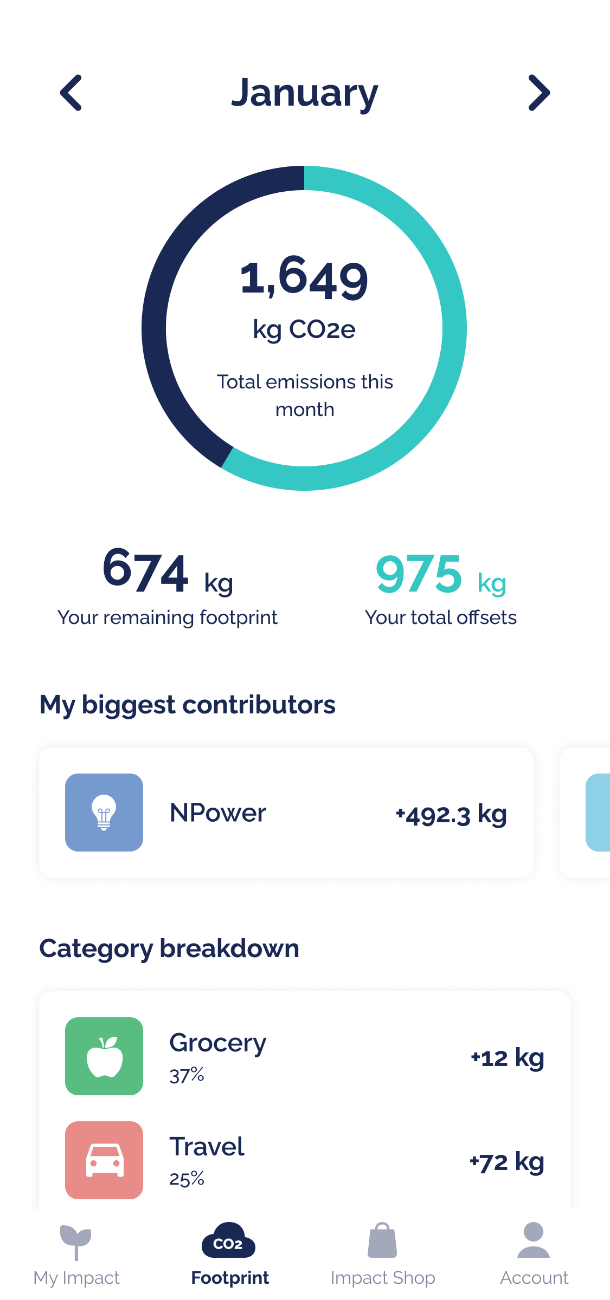Switch to the My Impact tab
This screenshot has width=610, height=1300.
tap(76, 1255)
